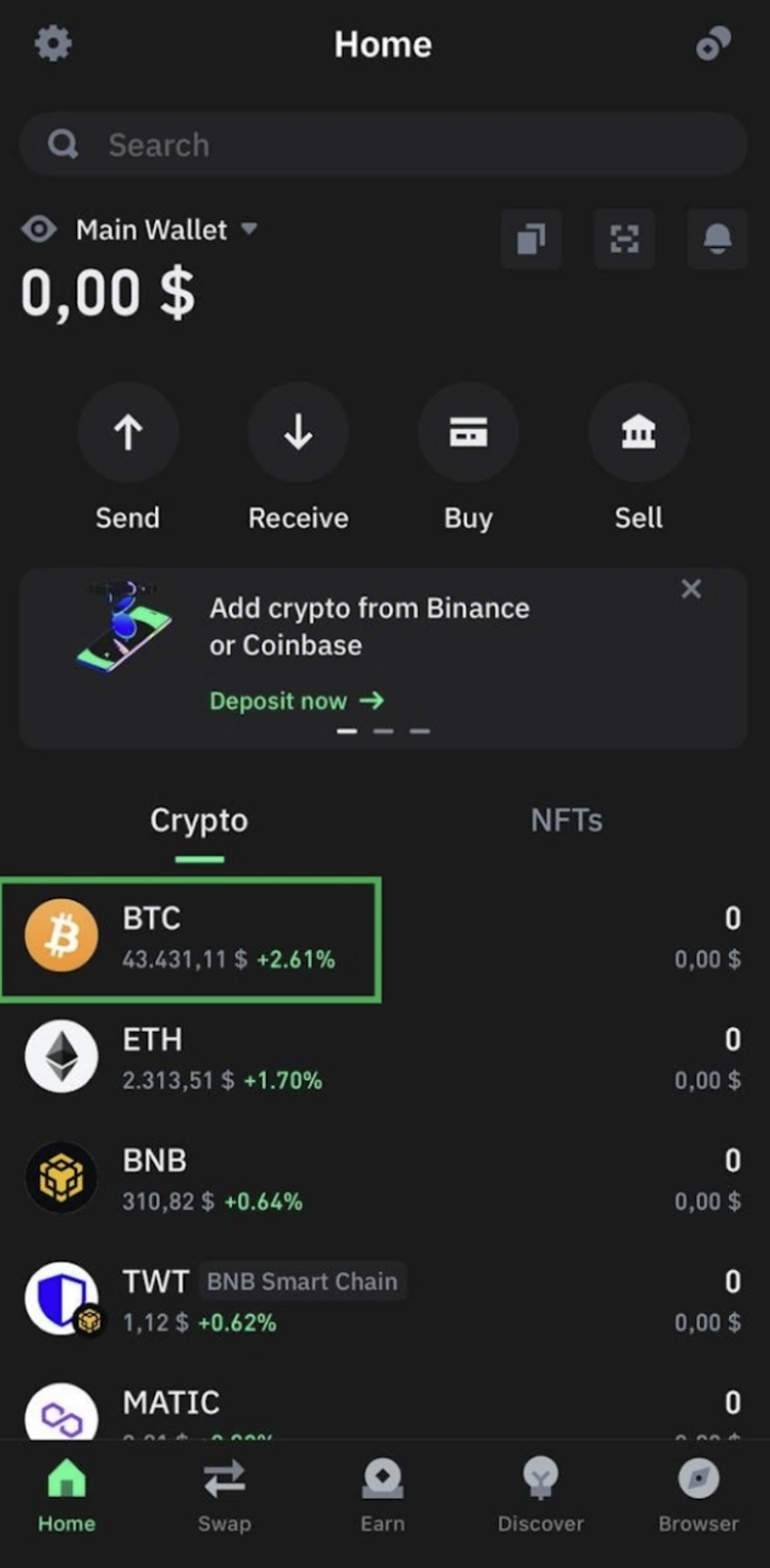Open the Buy card icon

(467, 432)
